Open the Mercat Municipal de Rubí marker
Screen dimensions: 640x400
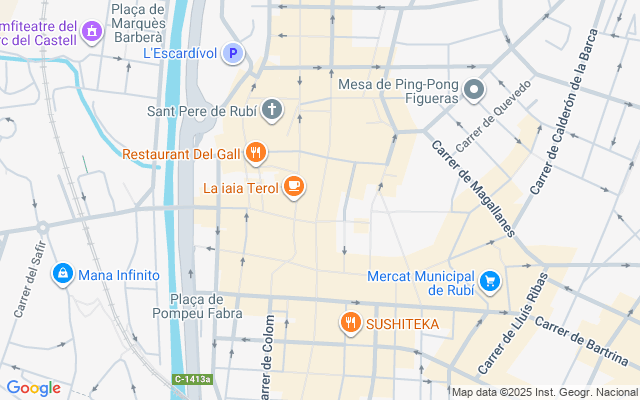pyautogui.click(x=490, y=282)
